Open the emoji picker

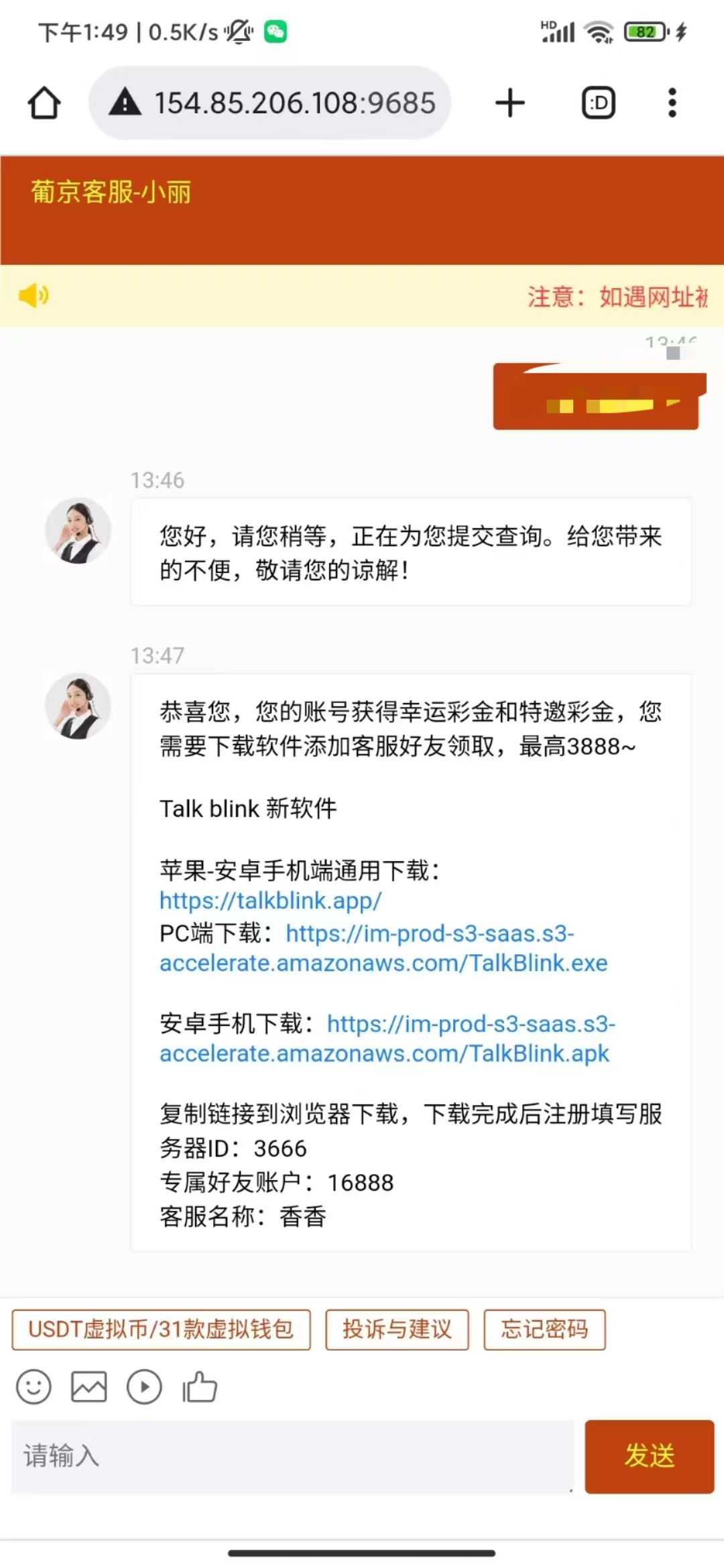pyautogui.click(x=34, y=1387)
